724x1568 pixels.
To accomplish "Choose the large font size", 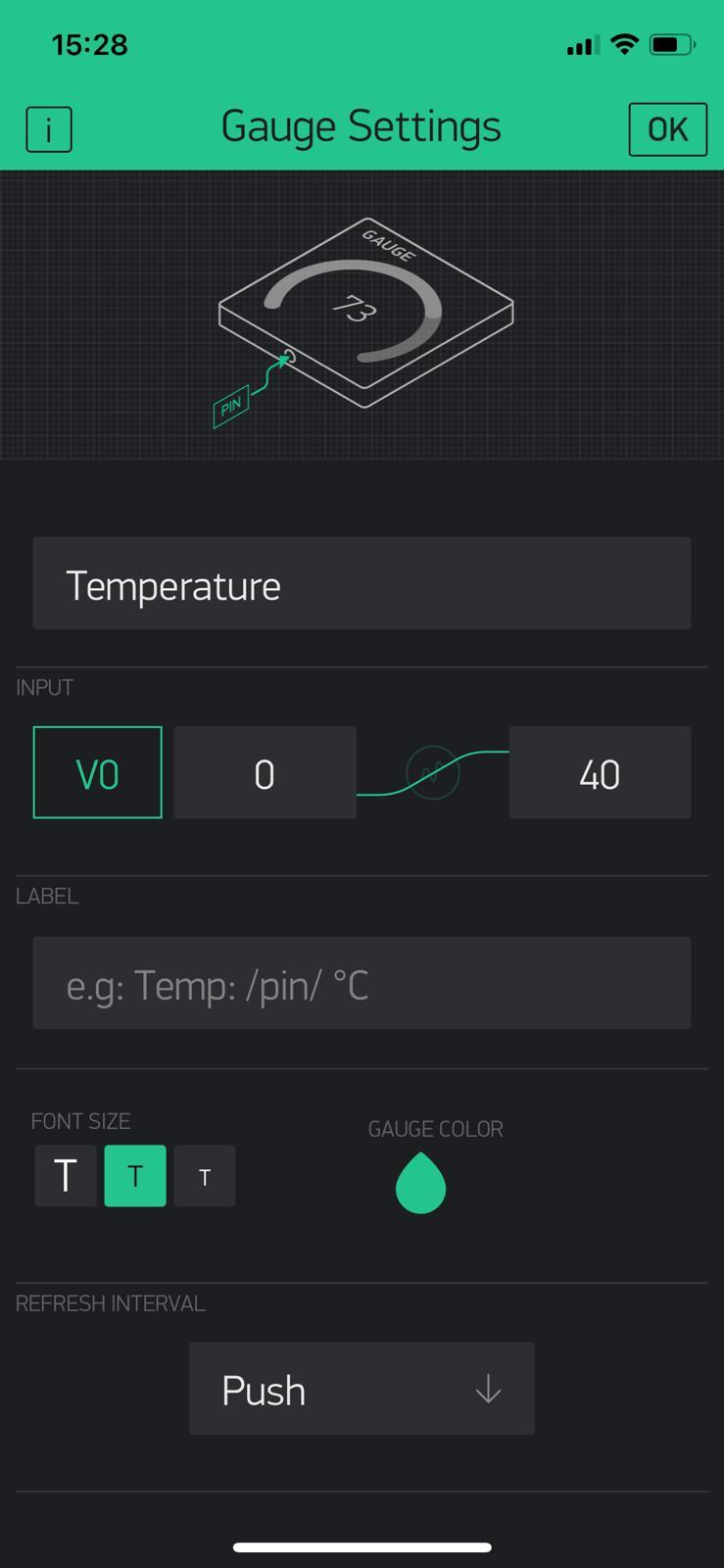I will pyautogui.click(x=66, y=1176).
